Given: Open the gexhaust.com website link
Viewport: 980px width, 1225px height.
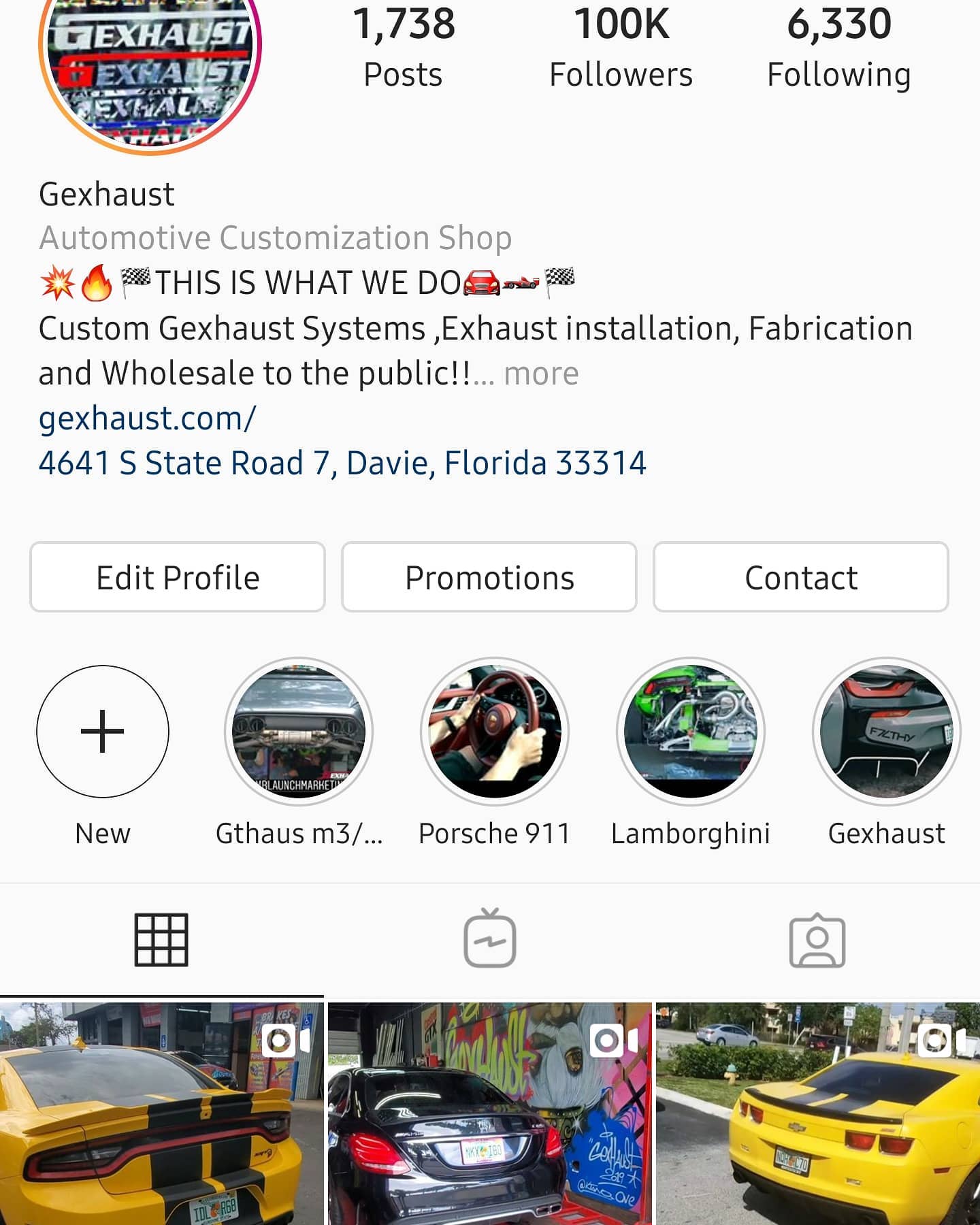Looking at the screenshot, I should pyautogui.click(x=147, y=418).
